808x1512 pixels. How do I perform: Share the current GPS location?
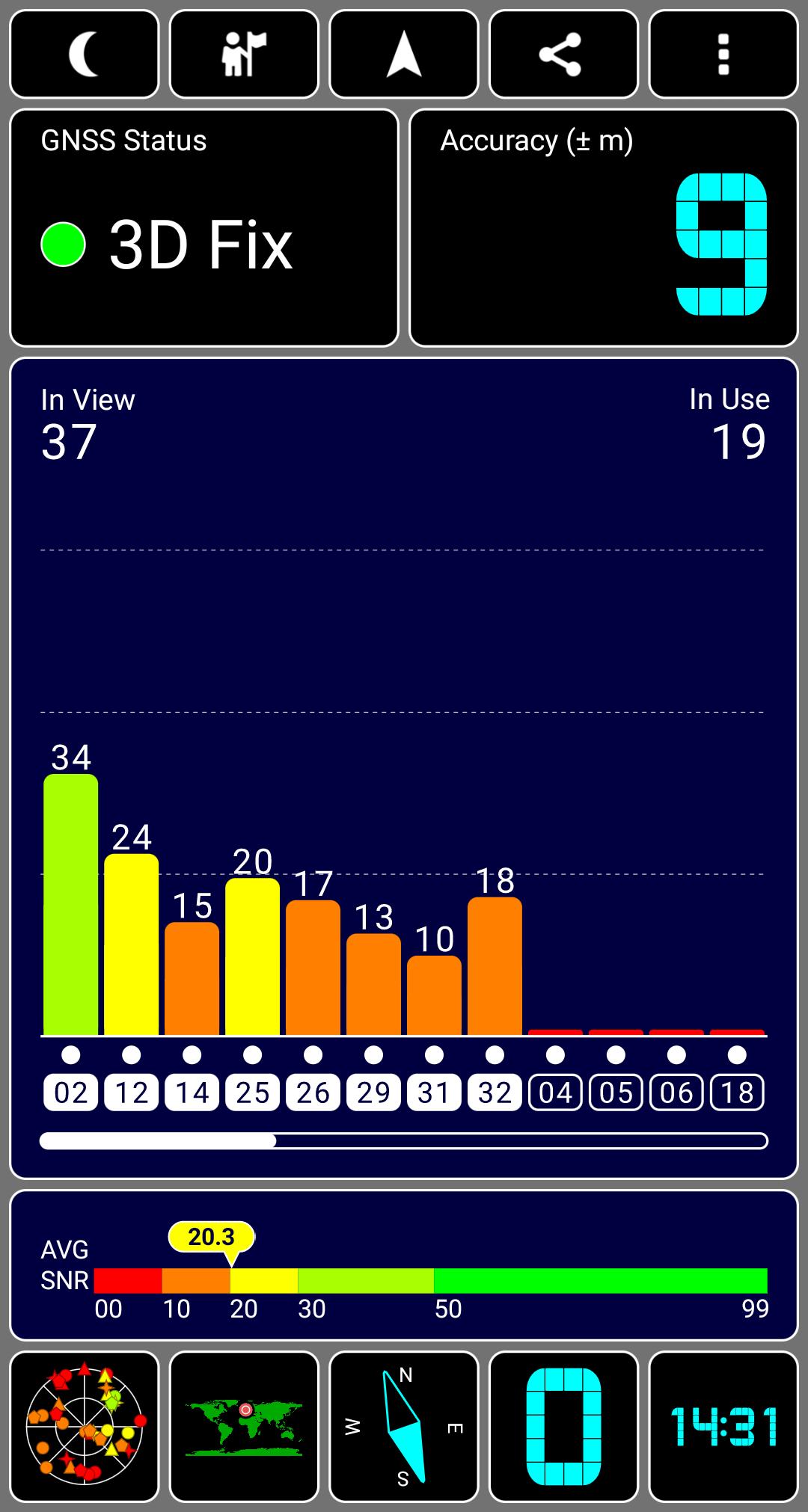pyautogui.click(x=563, y=54)
